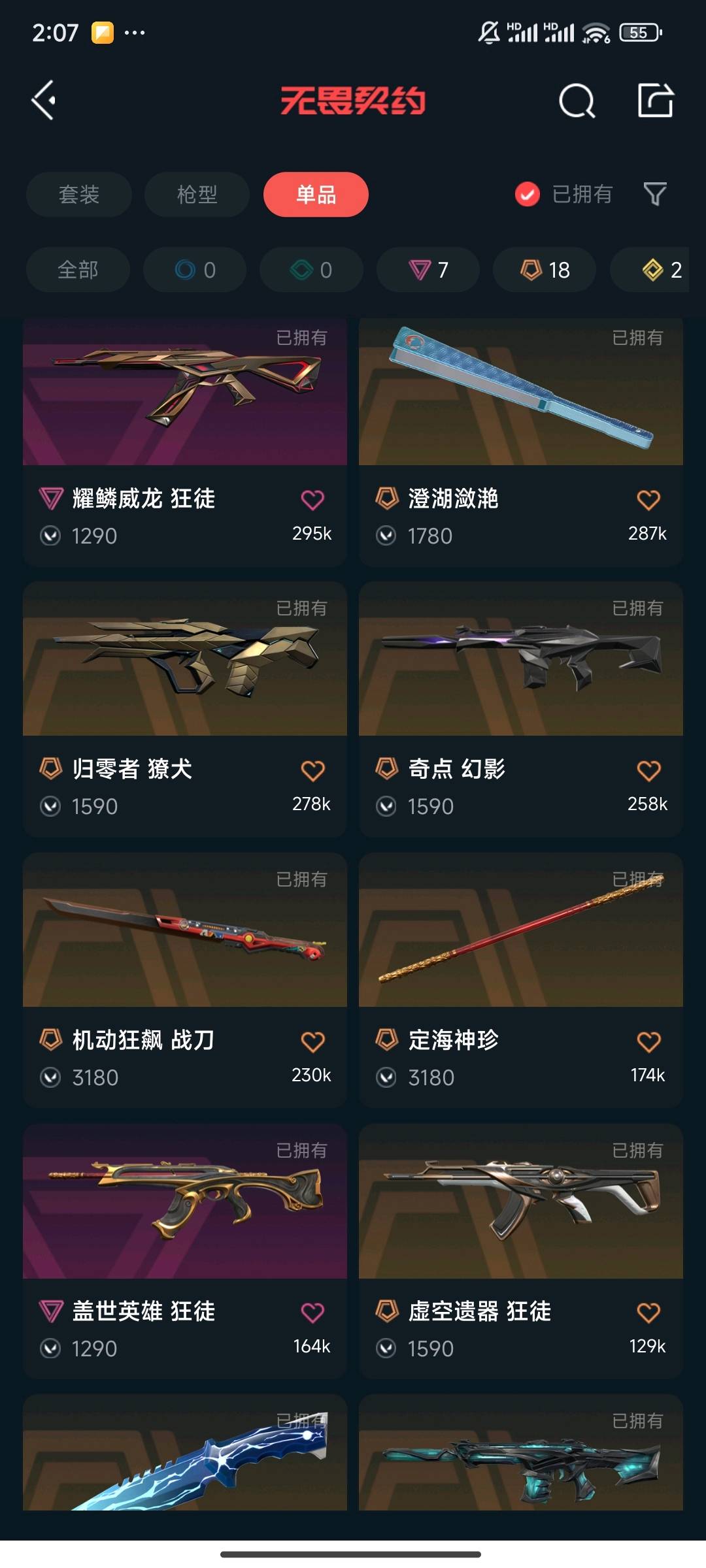Switch to the 枪型 tab
The image size is (706, 1568).
click(197, 194)
